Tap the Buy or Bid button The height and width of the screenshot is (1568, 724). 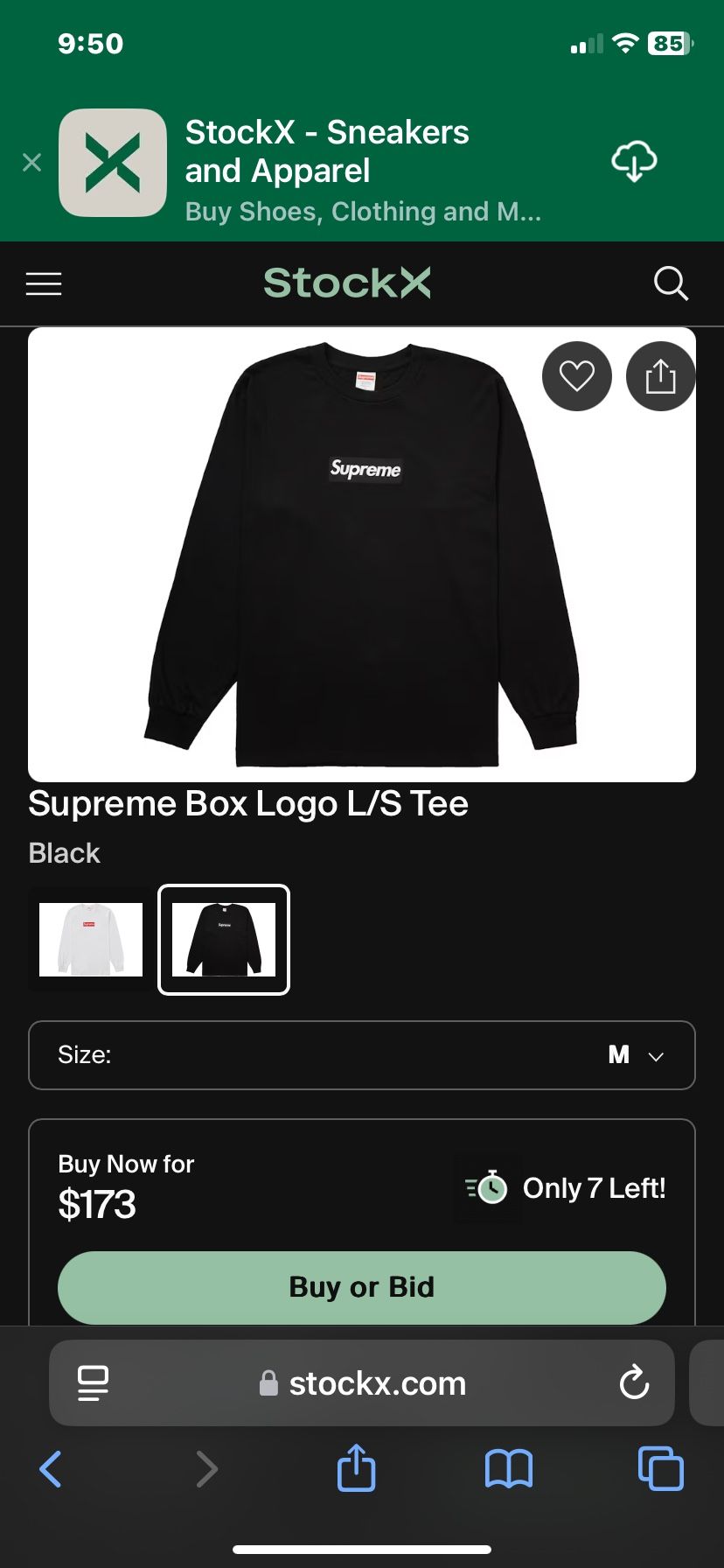pos(362,1287)
